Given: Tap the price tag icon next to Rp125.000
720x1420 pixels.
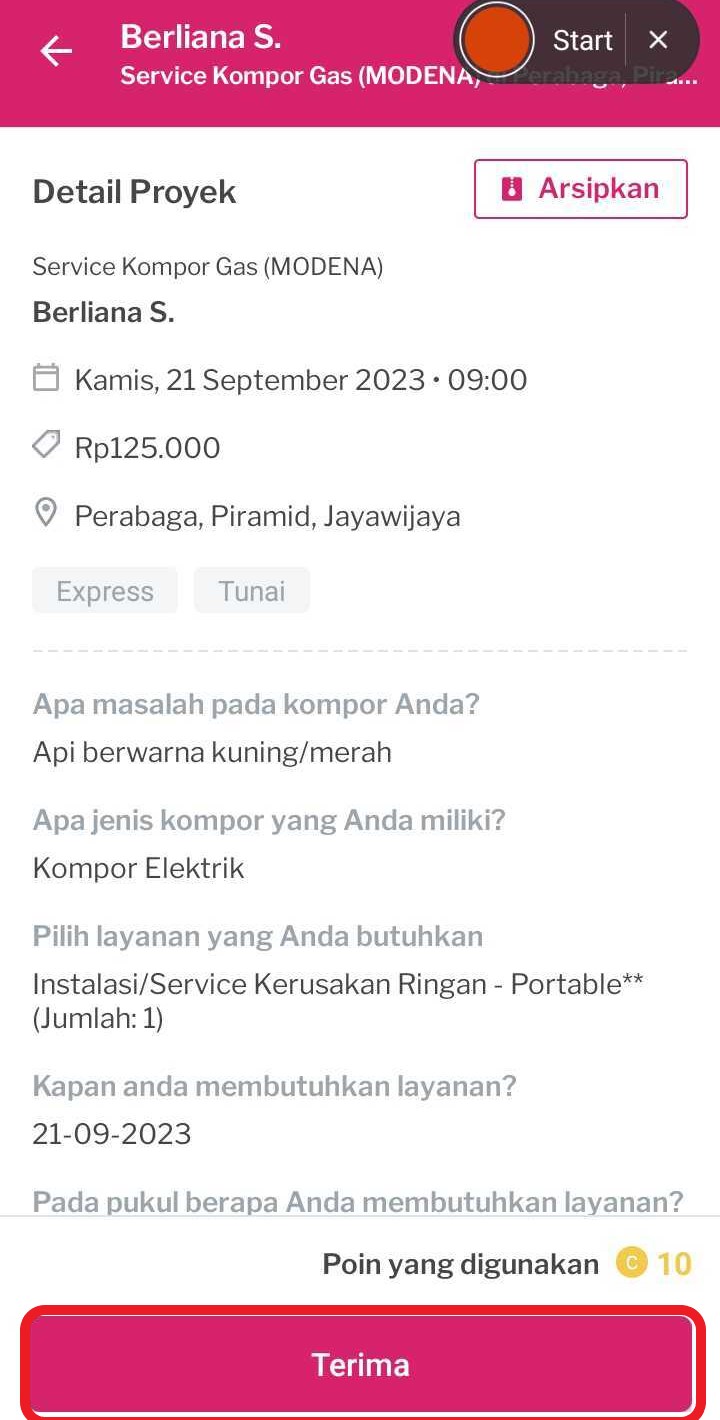Looking at the screenshot, I should 46,446.
